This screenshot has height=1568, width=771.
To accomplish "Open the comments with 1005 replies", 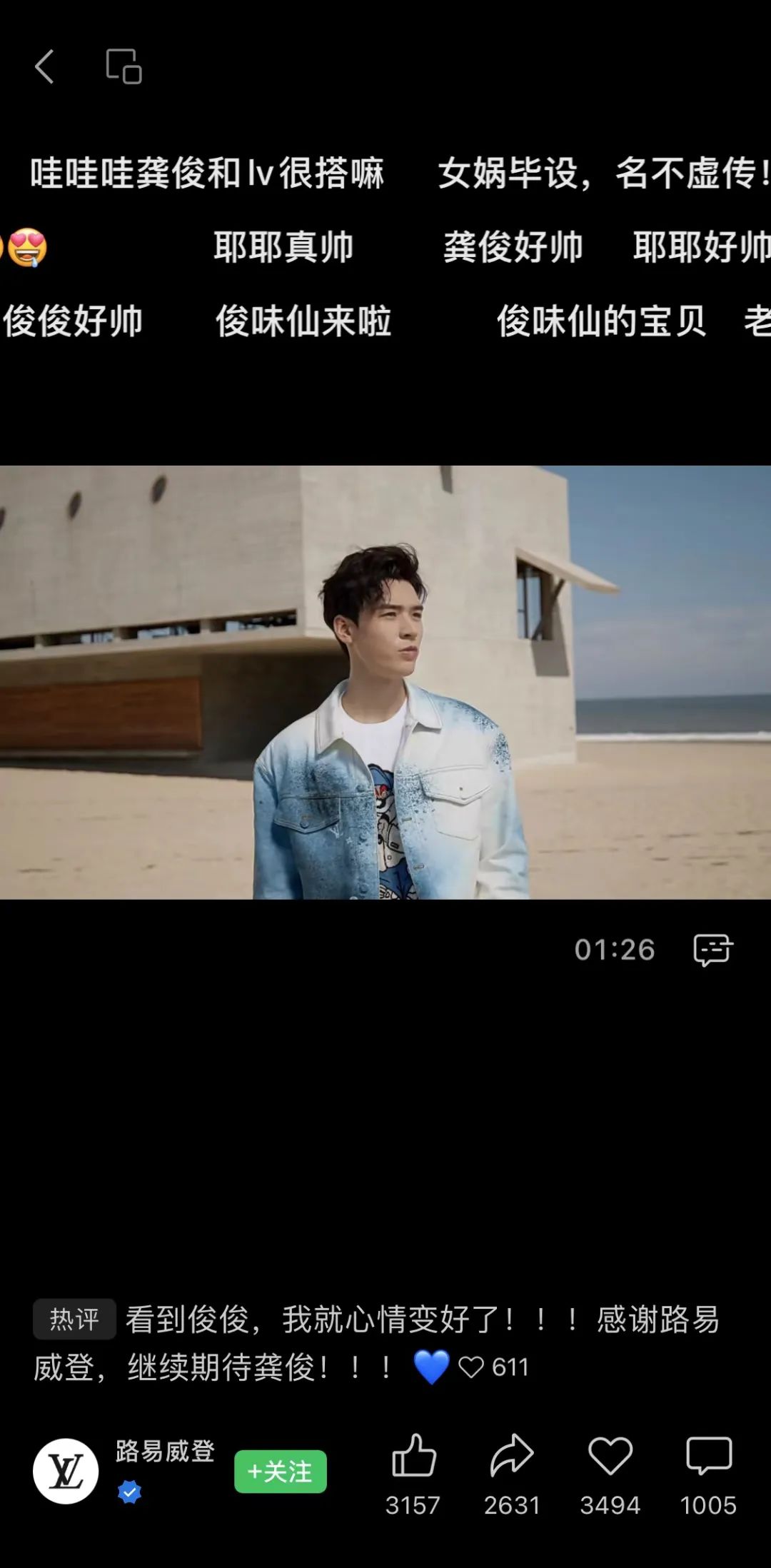I will [708, 1457].
